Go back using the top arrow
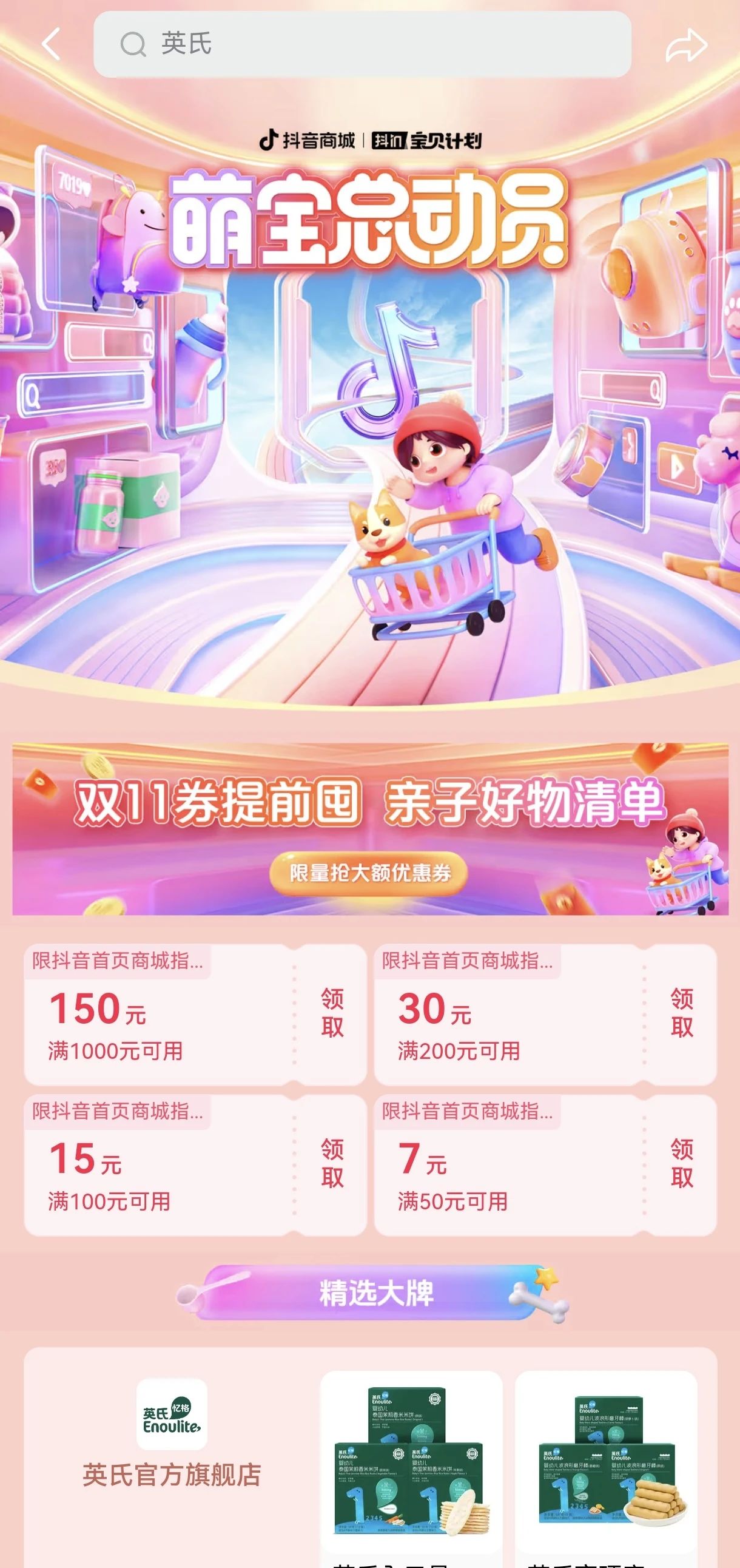 (52, 44)
